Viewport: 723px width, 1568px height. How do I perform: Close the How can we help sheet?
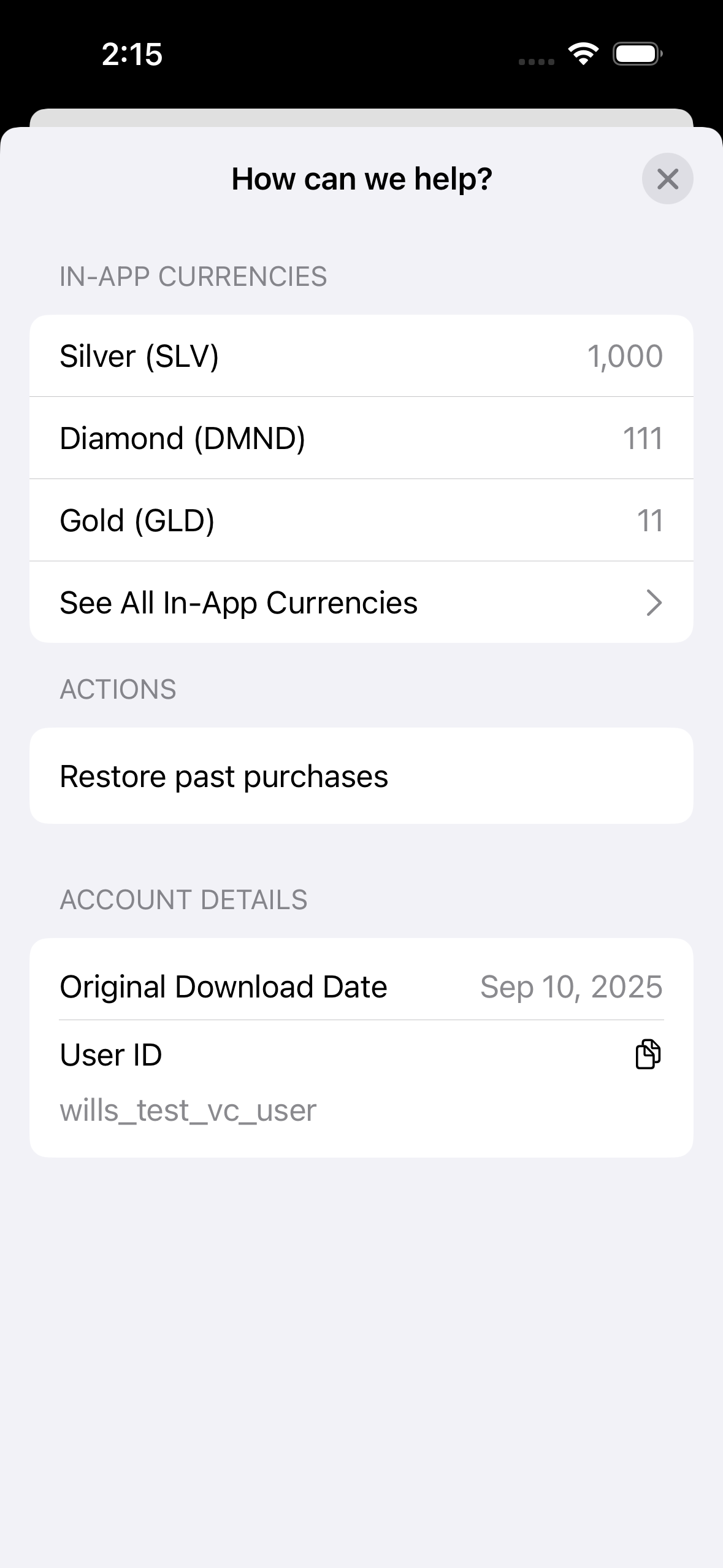[667, 179]
